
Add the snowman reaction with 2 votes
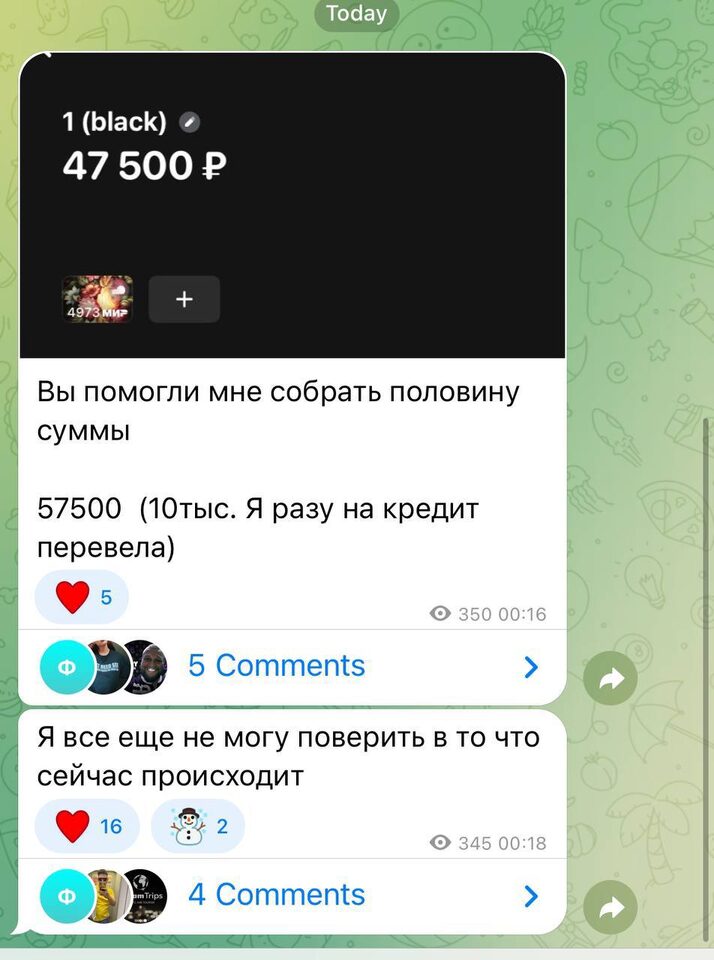pyautogui.click(x=197, y=826)
